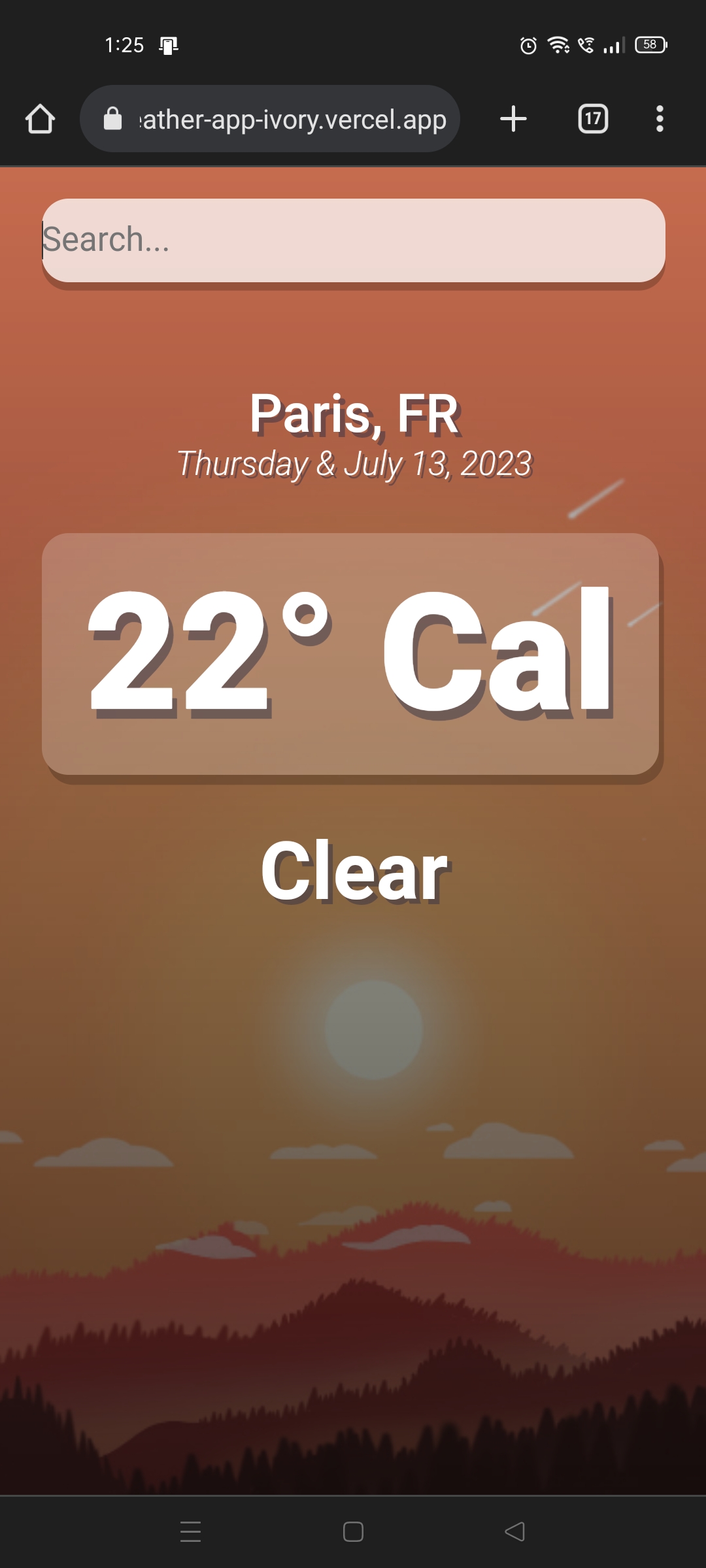Open a new browser tab
Image resolution: width=706 pixels, height=1568 pixels.
[513, 119]
